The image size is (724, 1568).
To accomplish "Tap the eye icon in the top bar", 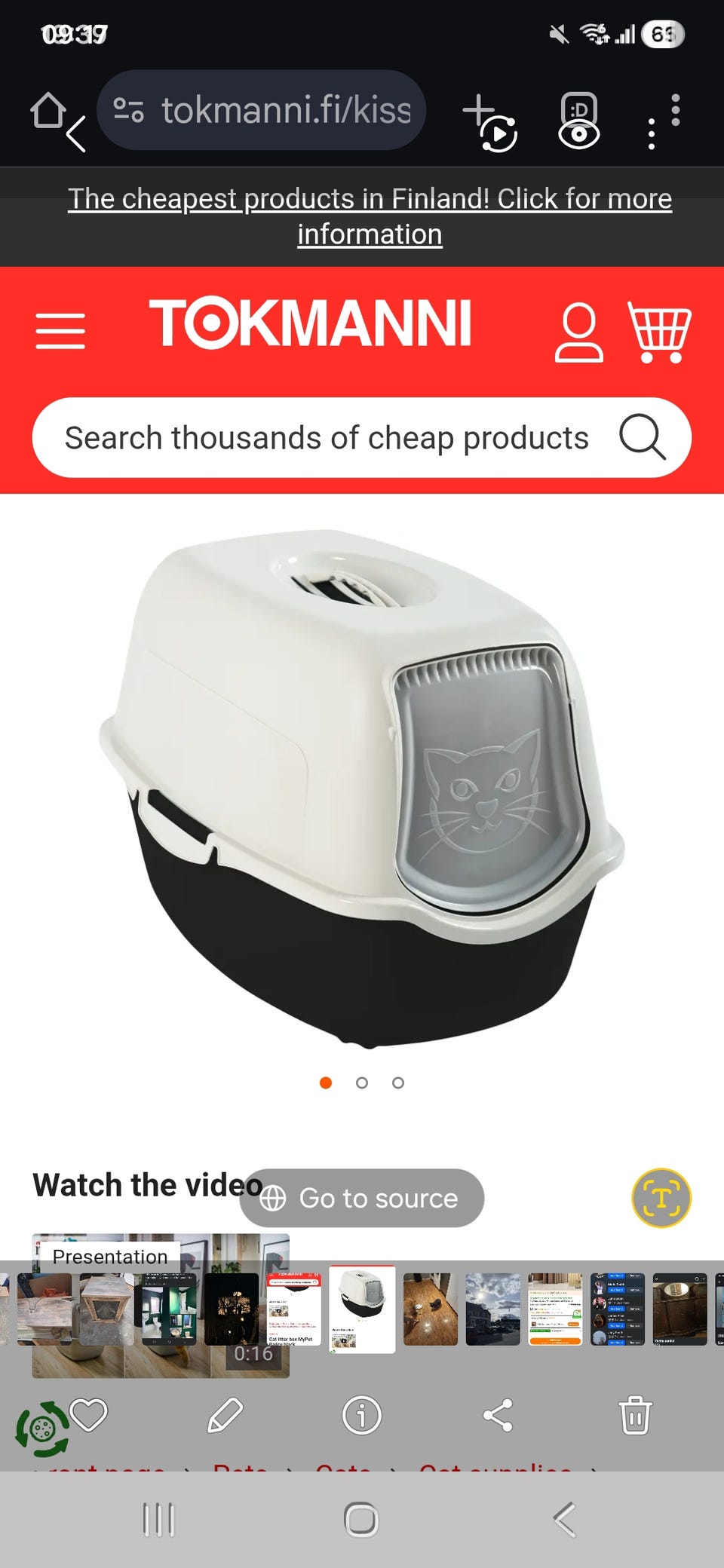I will pos(578,134).
